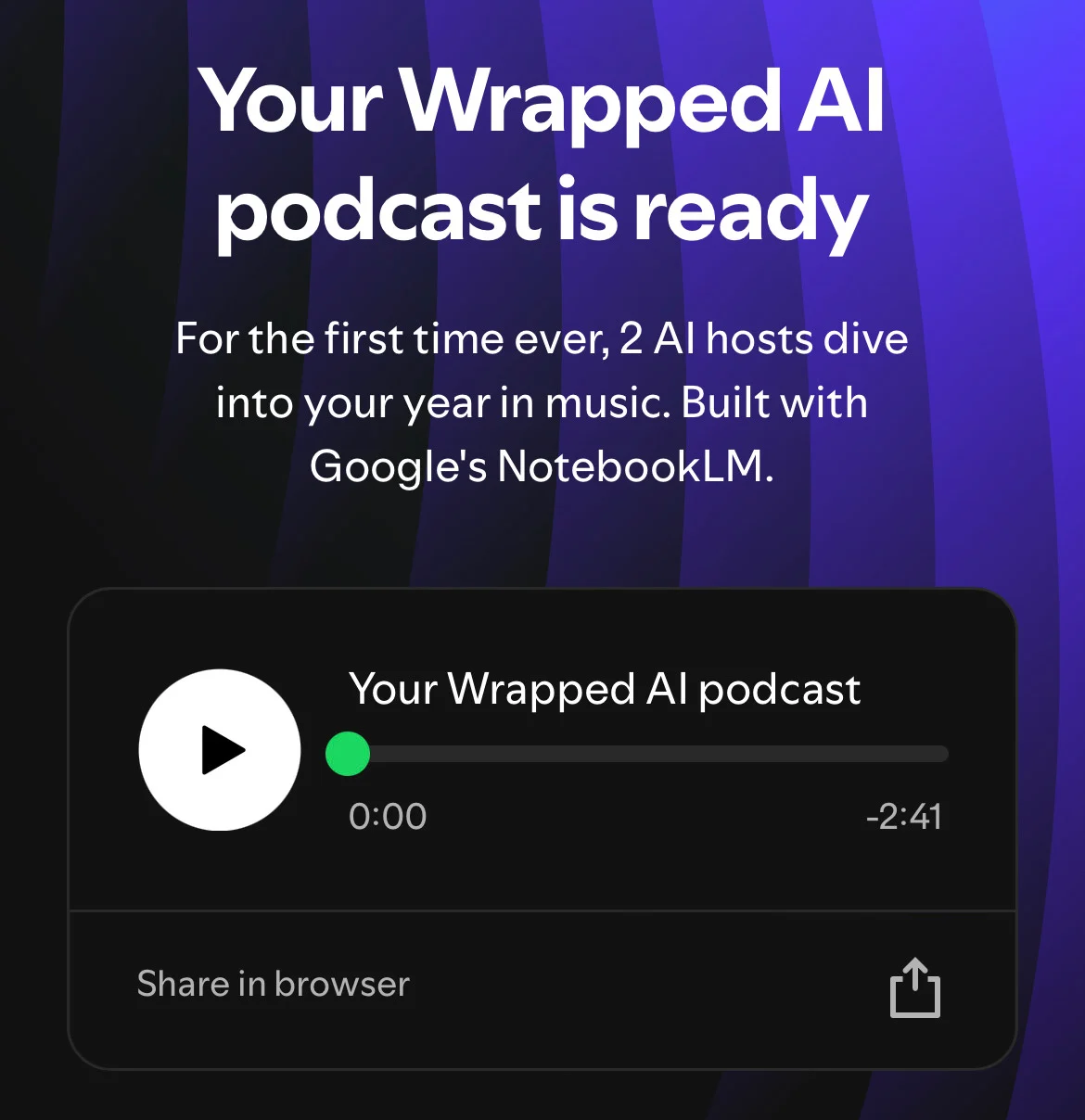1085x1120 pixels.
Task: Tap the share icon in Share in browser row
Action: point(914,988)
